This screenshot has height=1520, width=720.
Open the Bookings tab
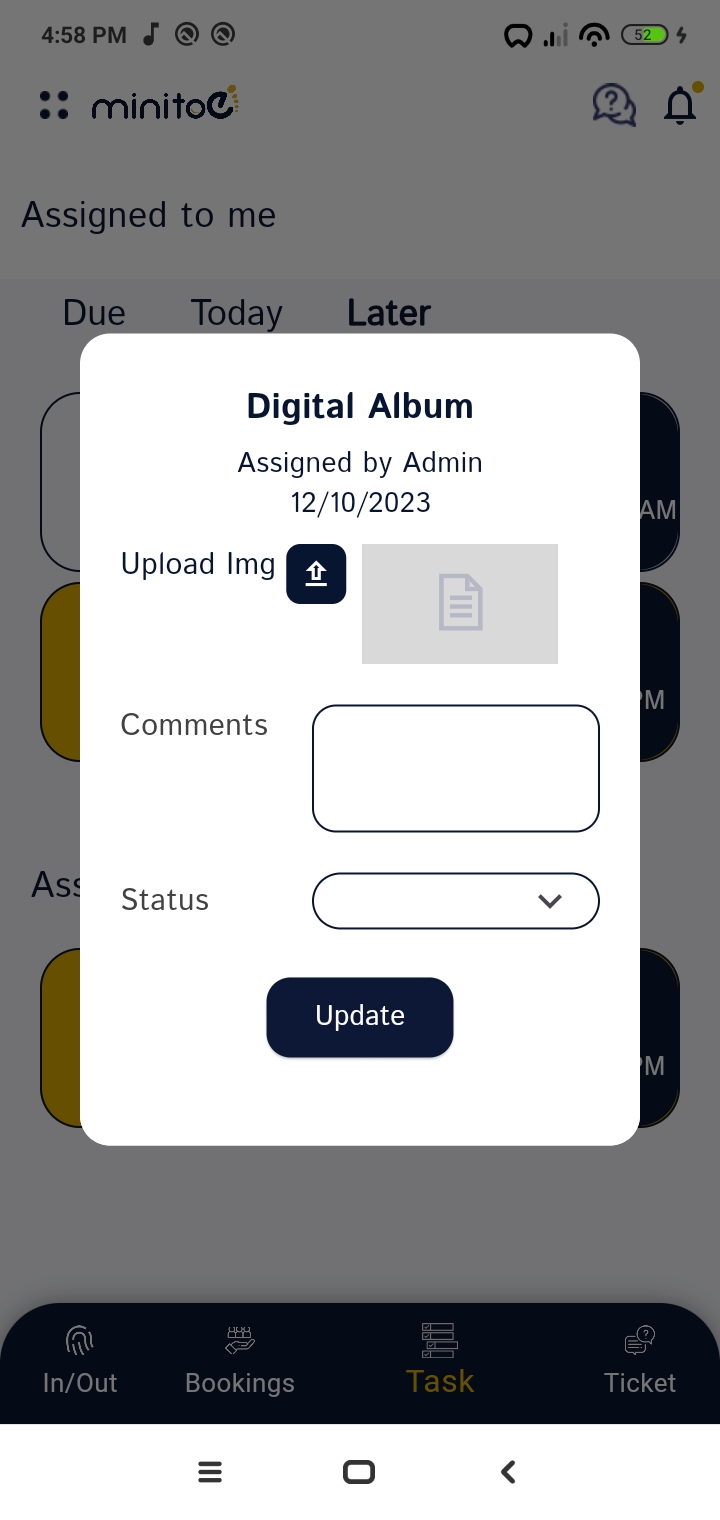point(240,1361)
